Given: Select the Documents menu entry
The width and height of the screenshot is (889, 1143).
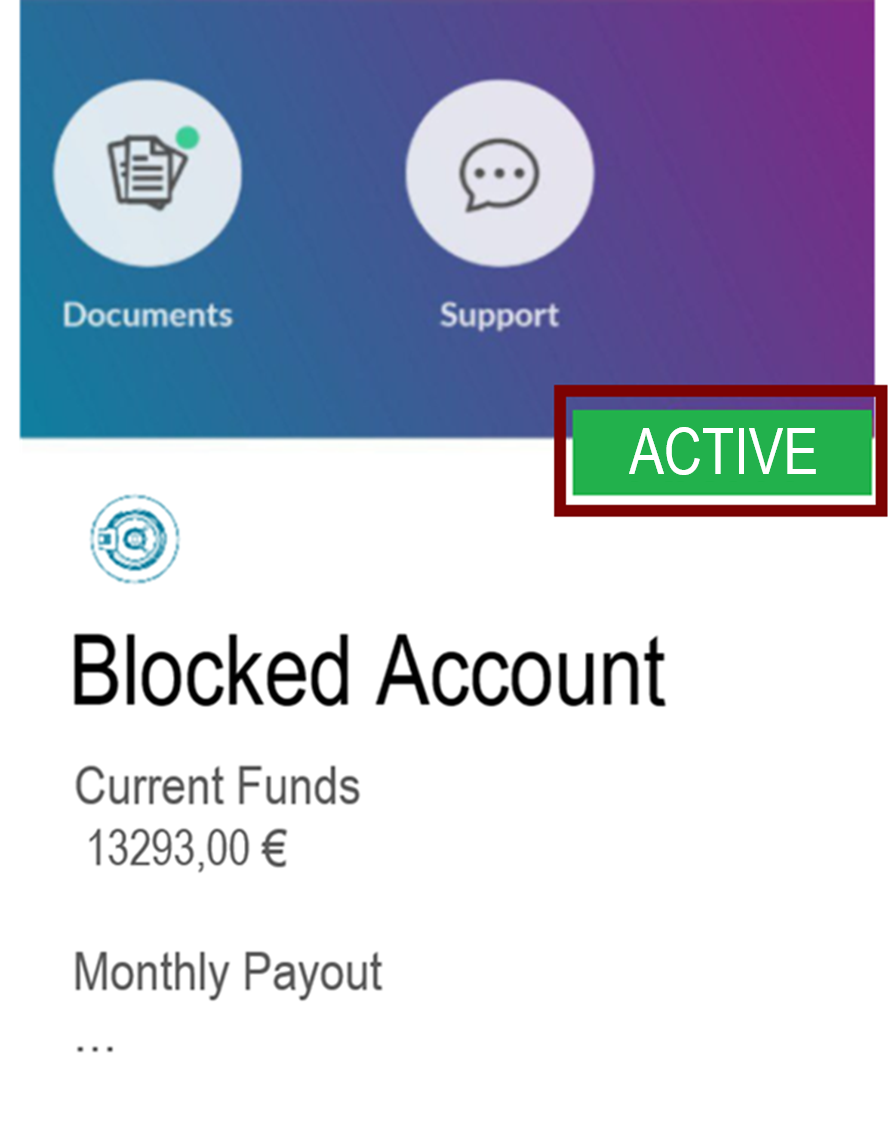Looking at the screenshot, I should pyautogui.click(x=147, y=315).
